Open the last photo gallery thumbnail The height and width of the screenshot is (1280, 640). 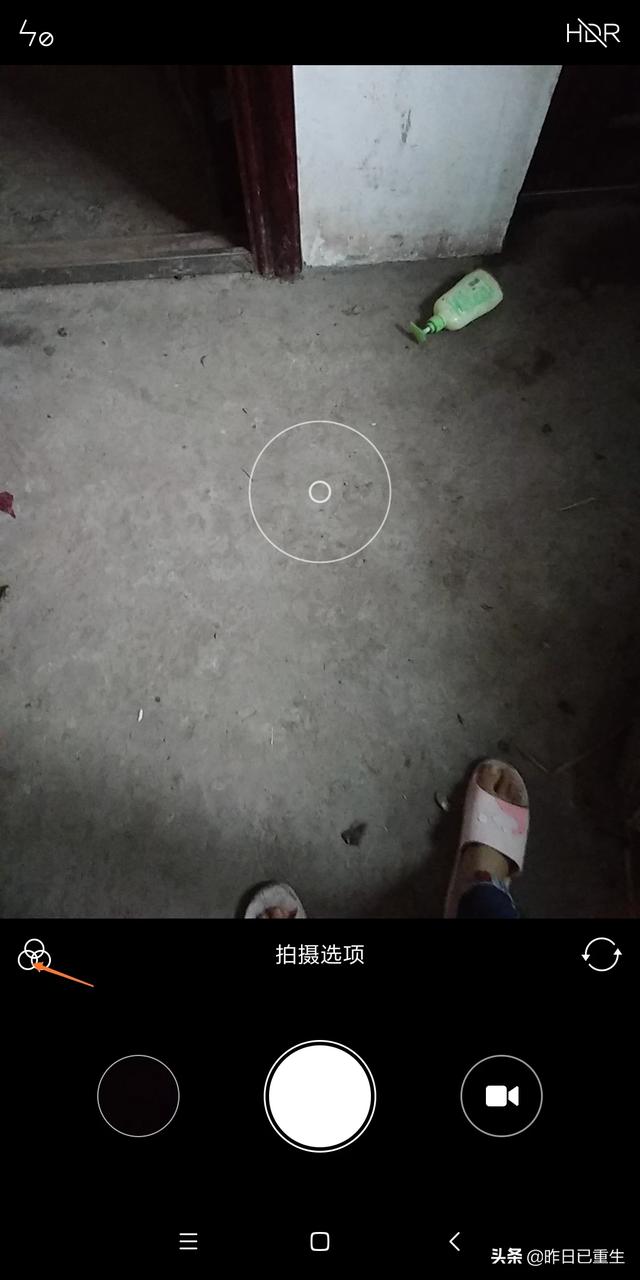138,1096
